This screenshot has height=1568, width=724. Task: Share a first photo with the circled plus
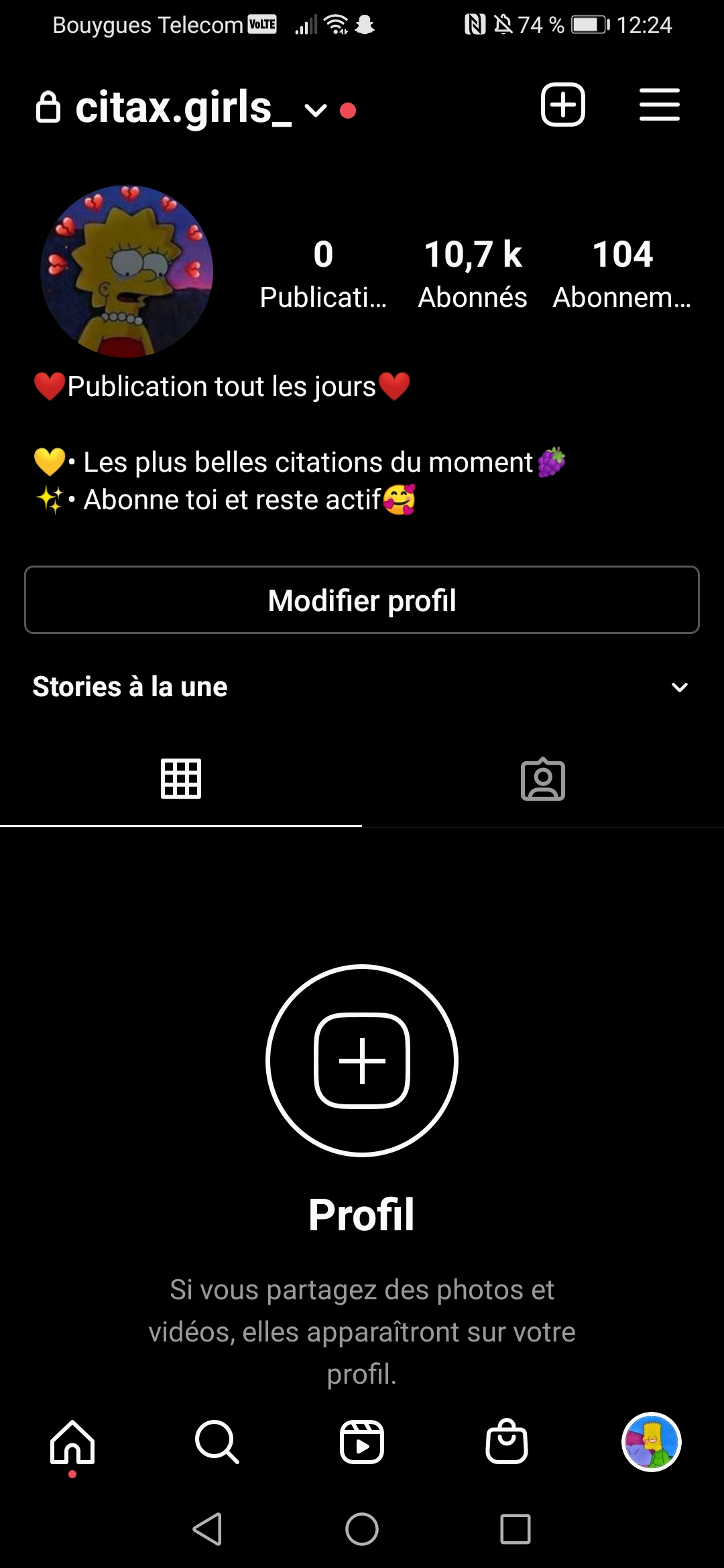(362, 1060)
